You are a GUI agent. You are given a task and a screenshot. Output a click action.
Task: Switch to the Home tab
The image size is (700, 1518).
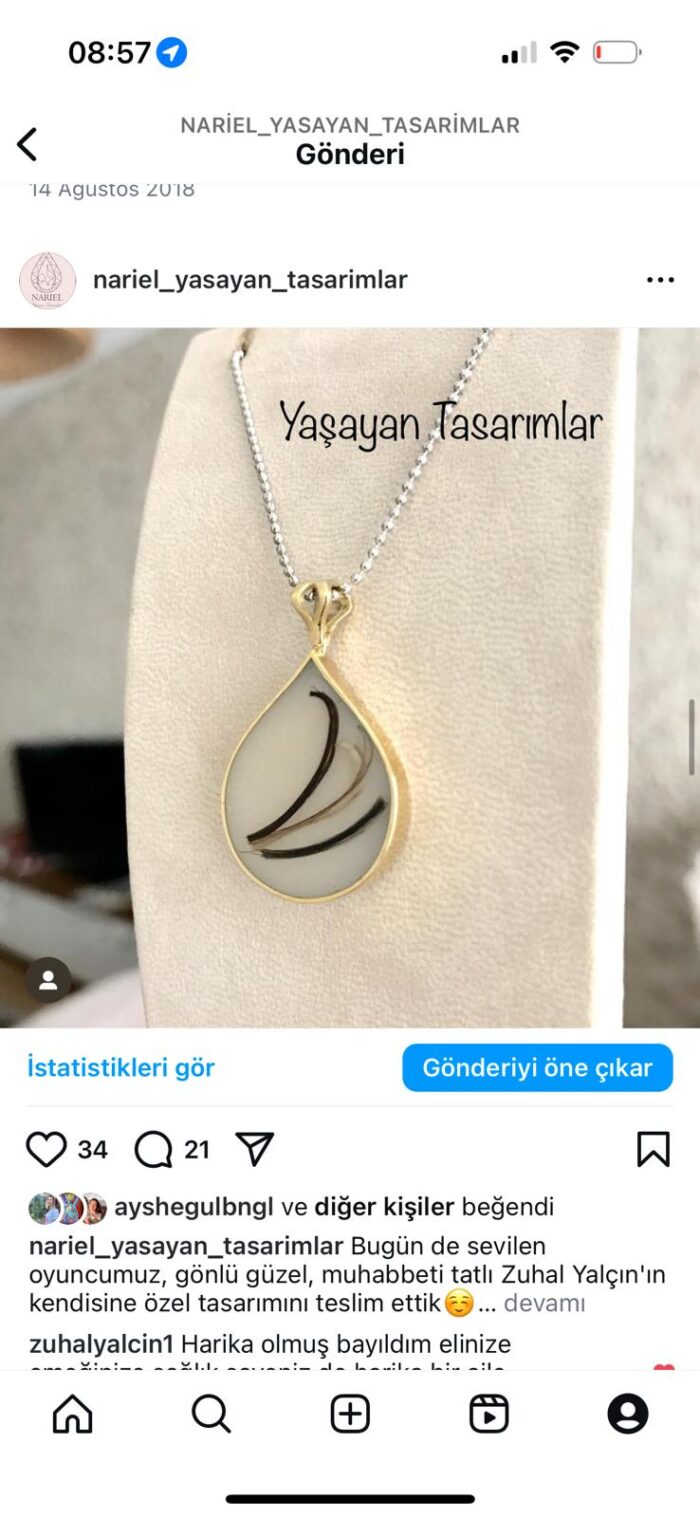pyautogui.click(x=72, y=1414)
